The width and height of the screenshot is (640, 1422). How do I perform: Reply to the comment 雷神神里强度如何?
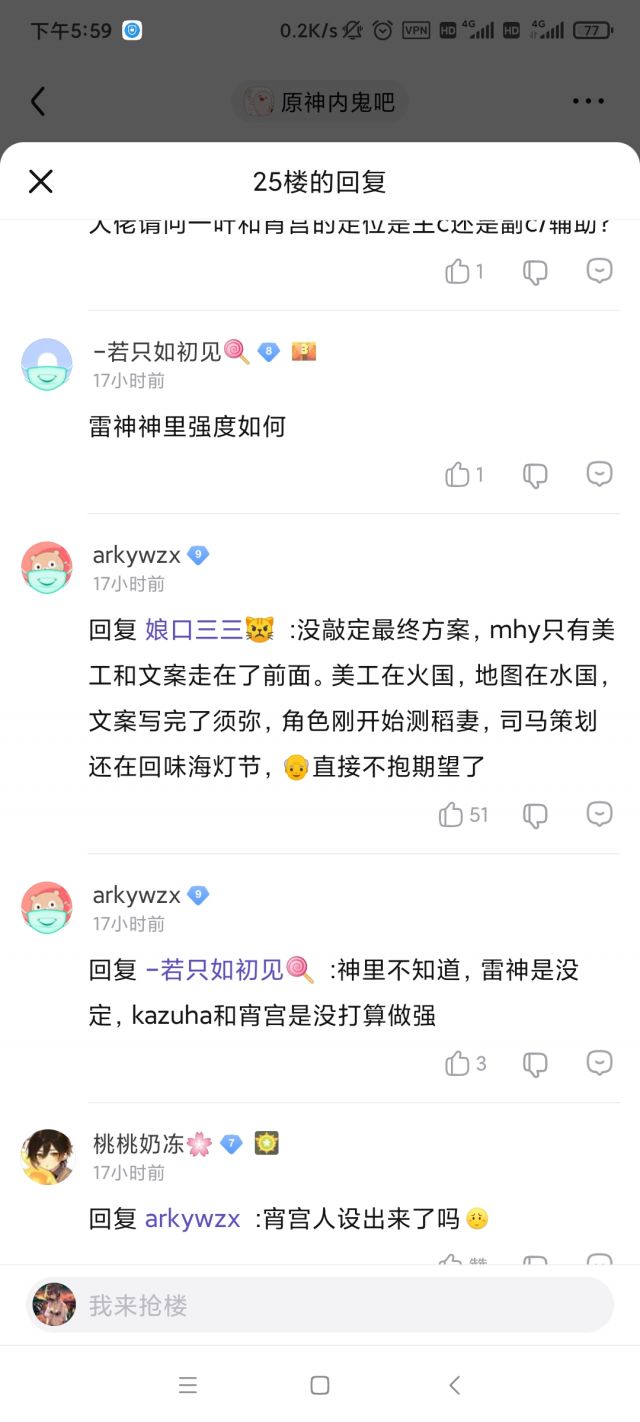599,474
